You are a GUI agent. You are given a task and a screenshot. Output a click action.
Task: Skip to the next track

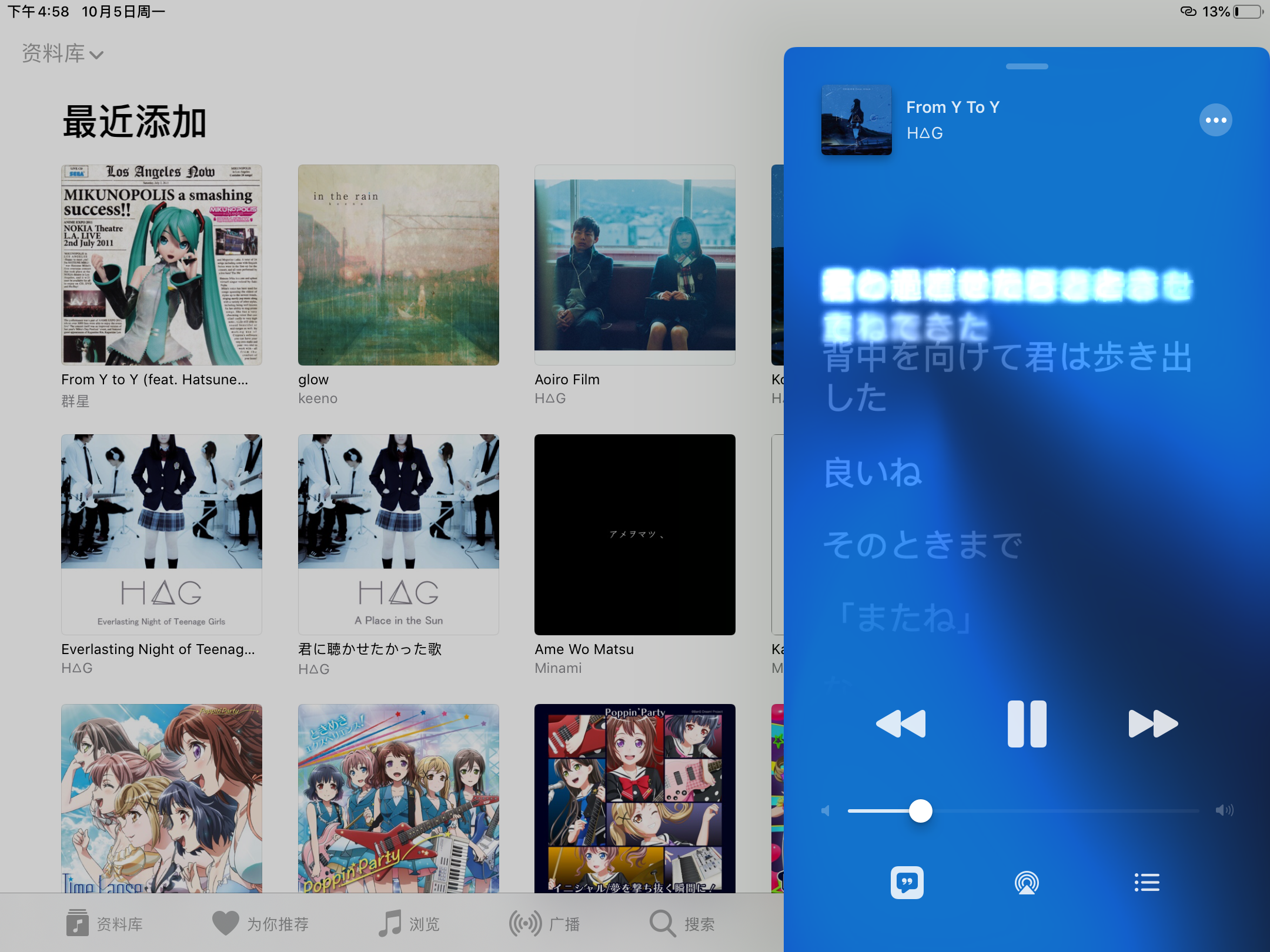click(1152, 723)
